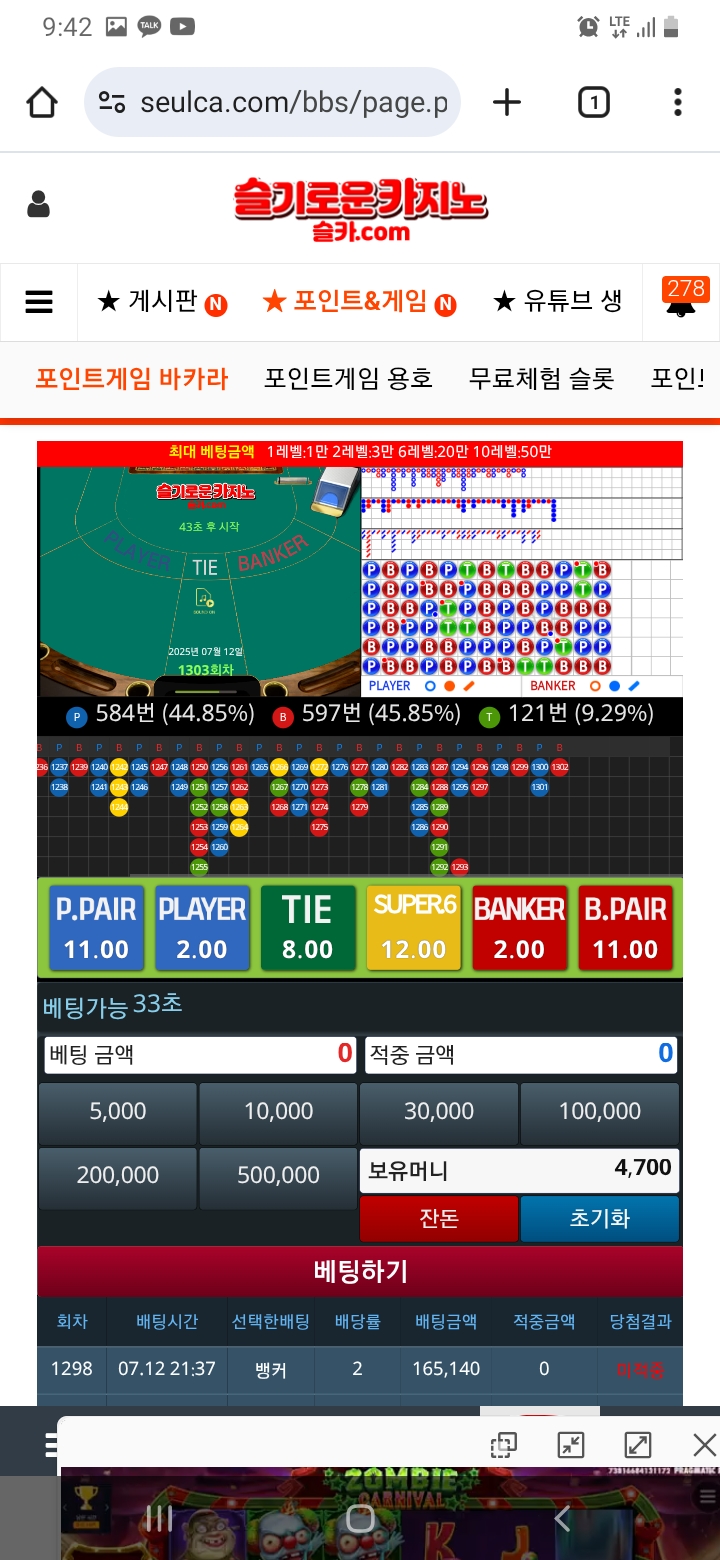
Task: Choose the 100,000 bet amount
Action: click(600, 1111)
